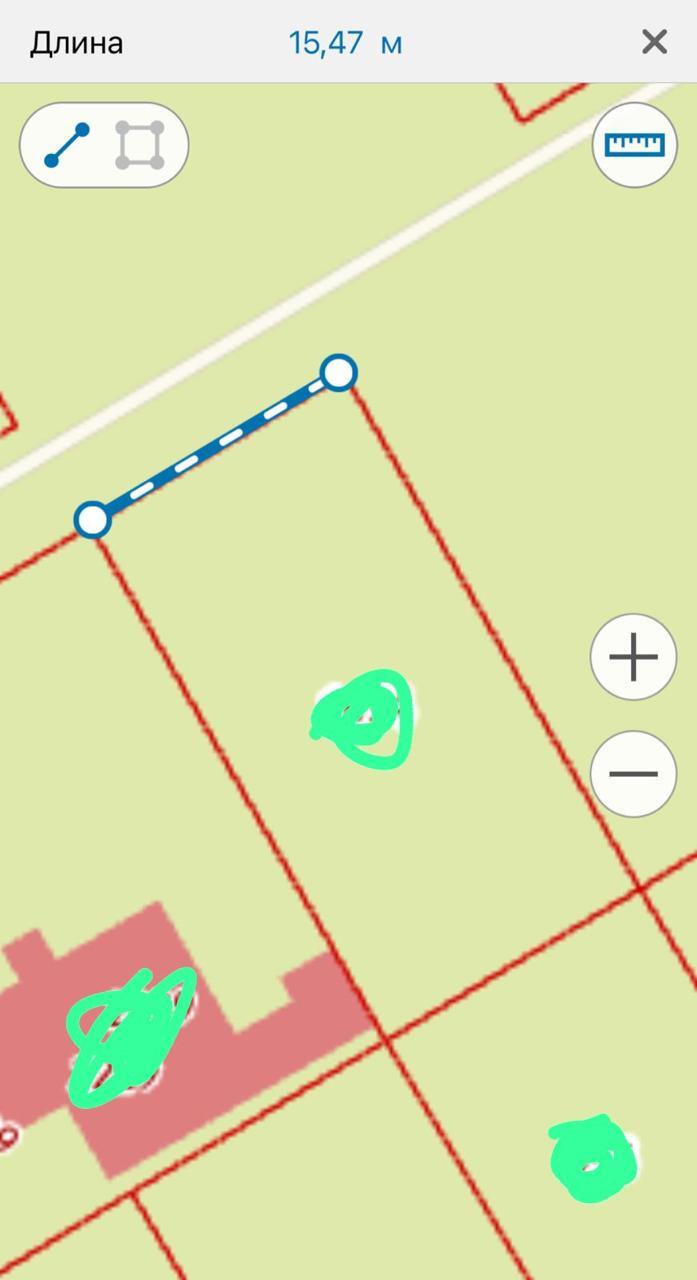
Task: Zoom in on the map
Action: (633, 658)
